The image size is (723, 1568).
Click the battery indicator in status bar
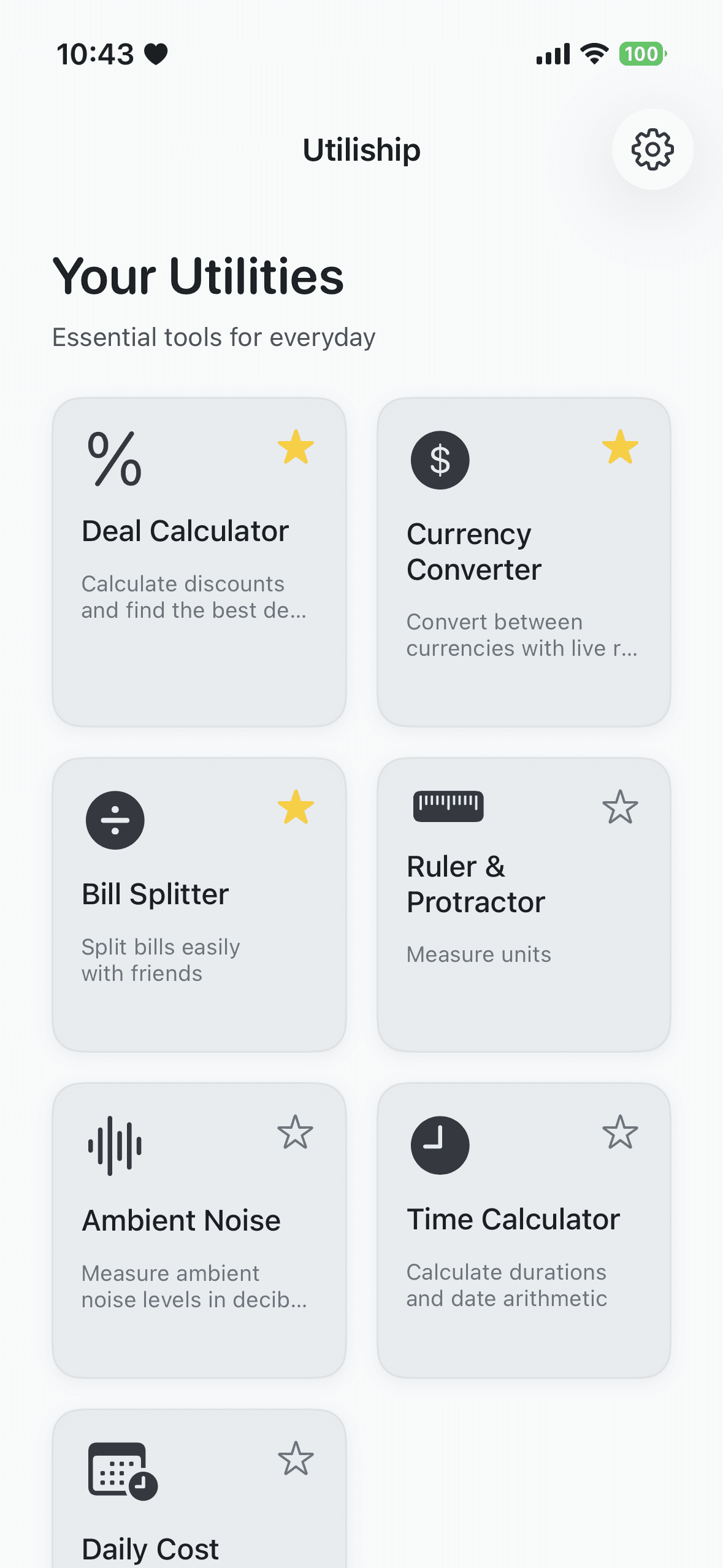point(640,54)
